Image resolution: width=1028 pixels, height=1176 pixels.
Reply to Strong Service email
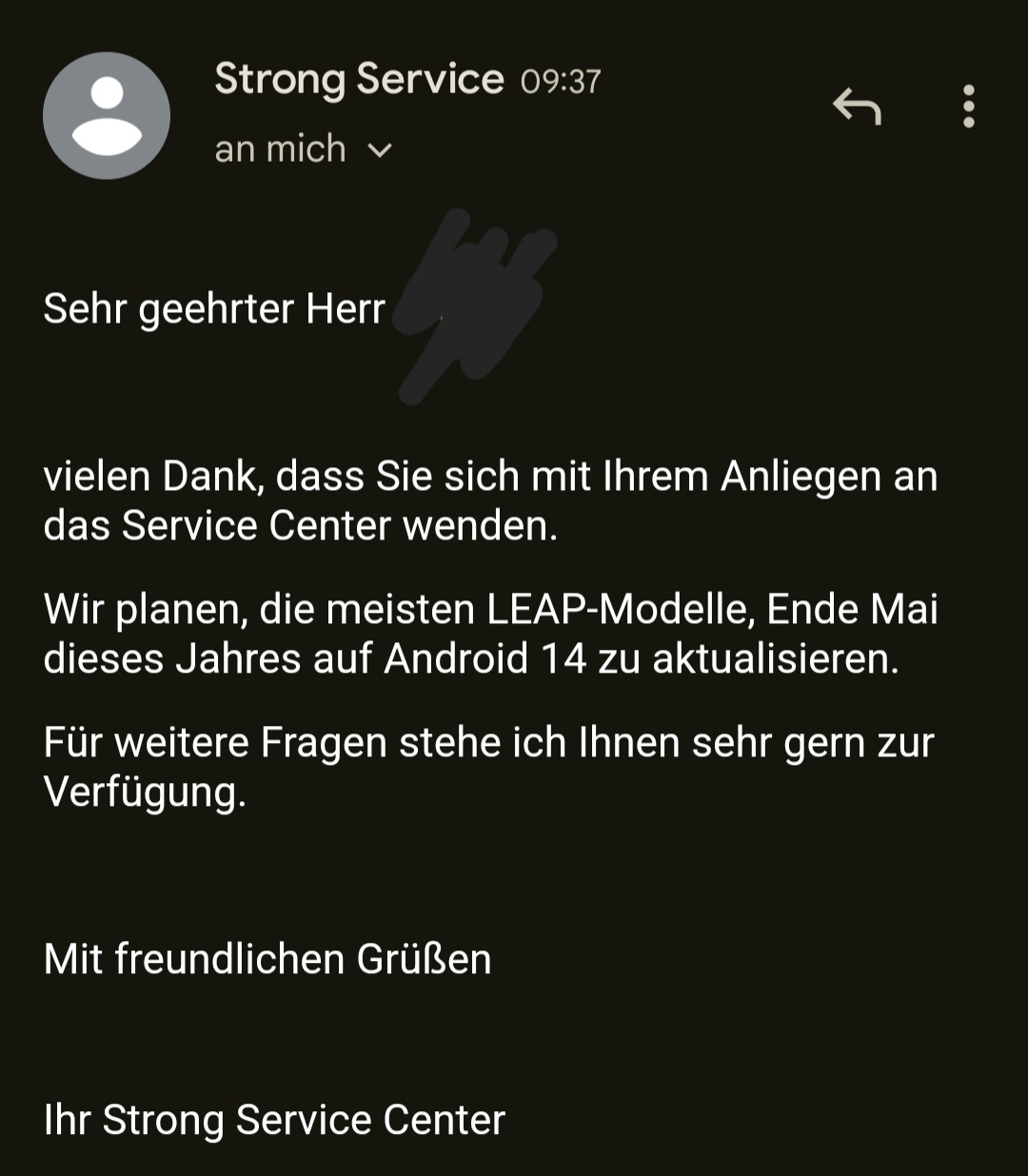(x=857, y=107)
